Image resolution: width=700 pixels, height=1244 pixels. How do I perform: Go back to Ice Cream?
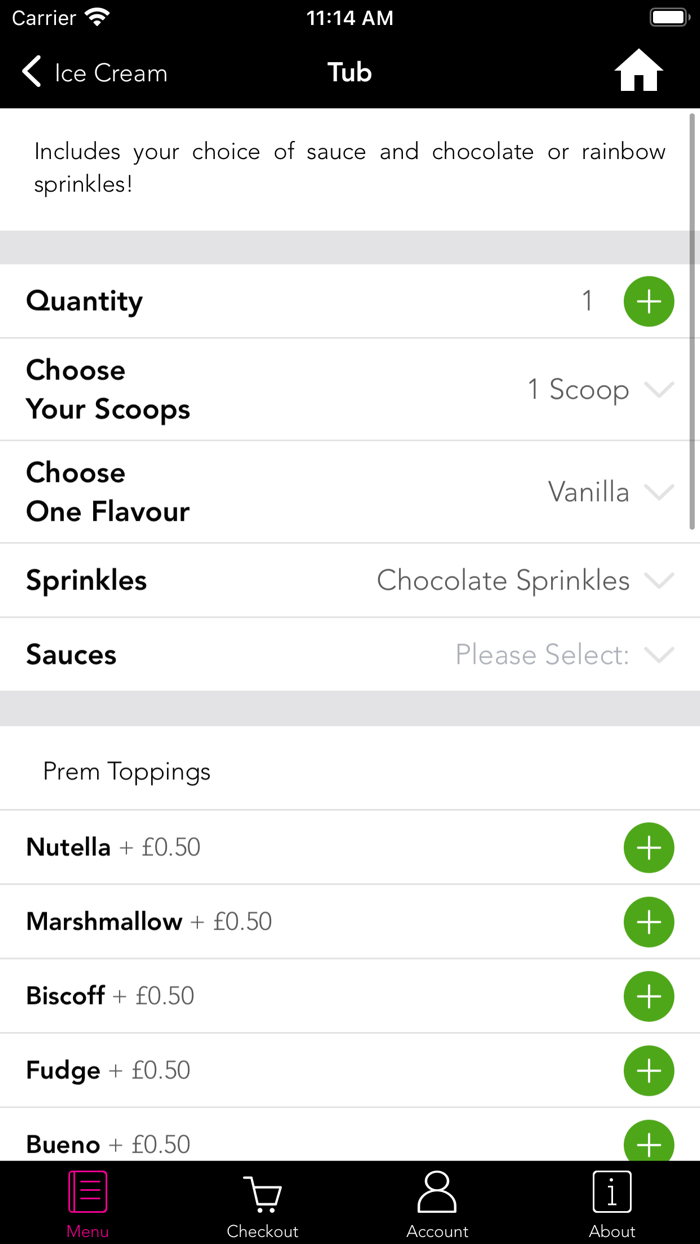[x=95, y=73]
